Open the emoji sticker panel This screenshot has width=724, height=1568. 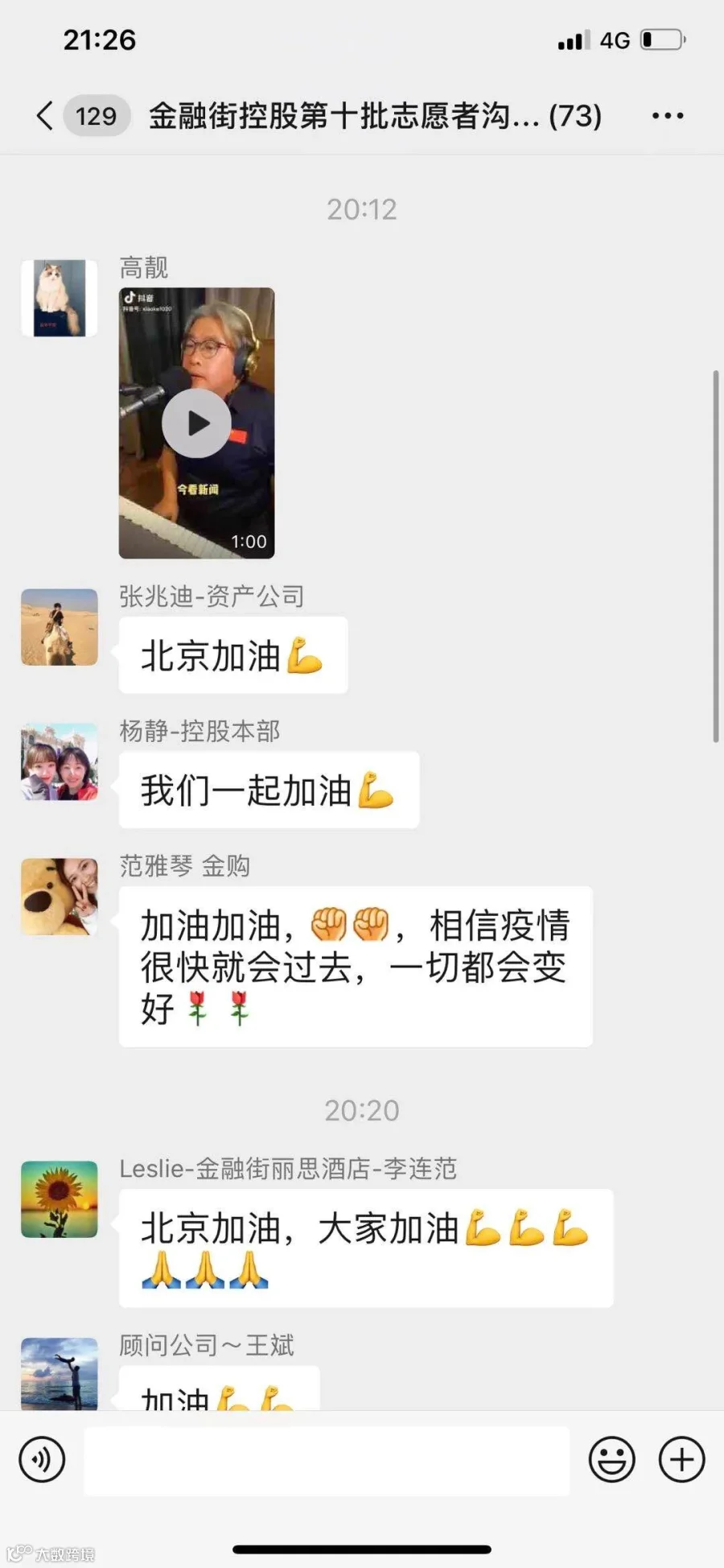[x=612, y=1459]
